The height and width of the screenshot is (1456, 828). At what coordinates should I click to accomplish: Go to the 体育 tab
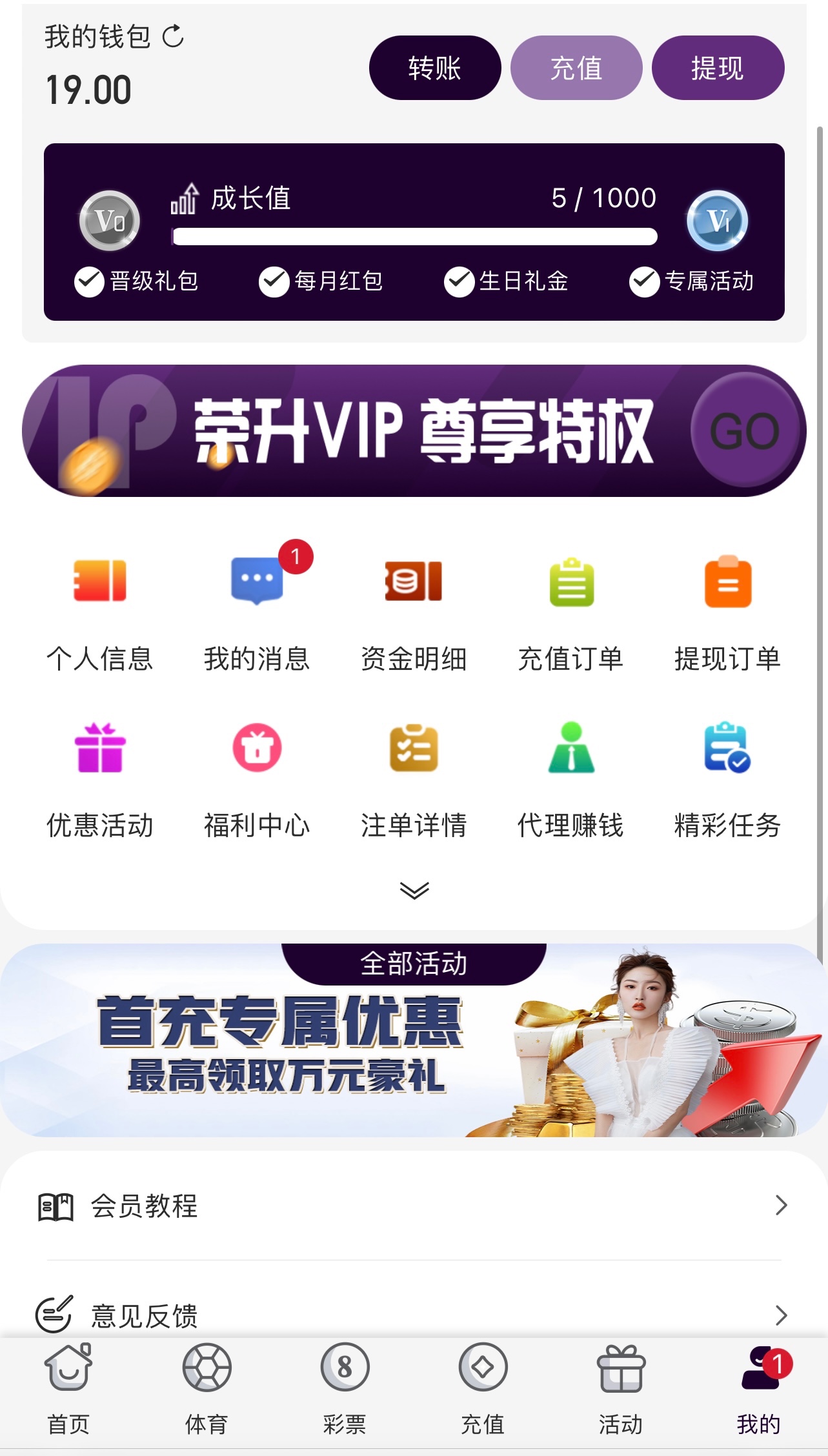tap(207, 1388)
